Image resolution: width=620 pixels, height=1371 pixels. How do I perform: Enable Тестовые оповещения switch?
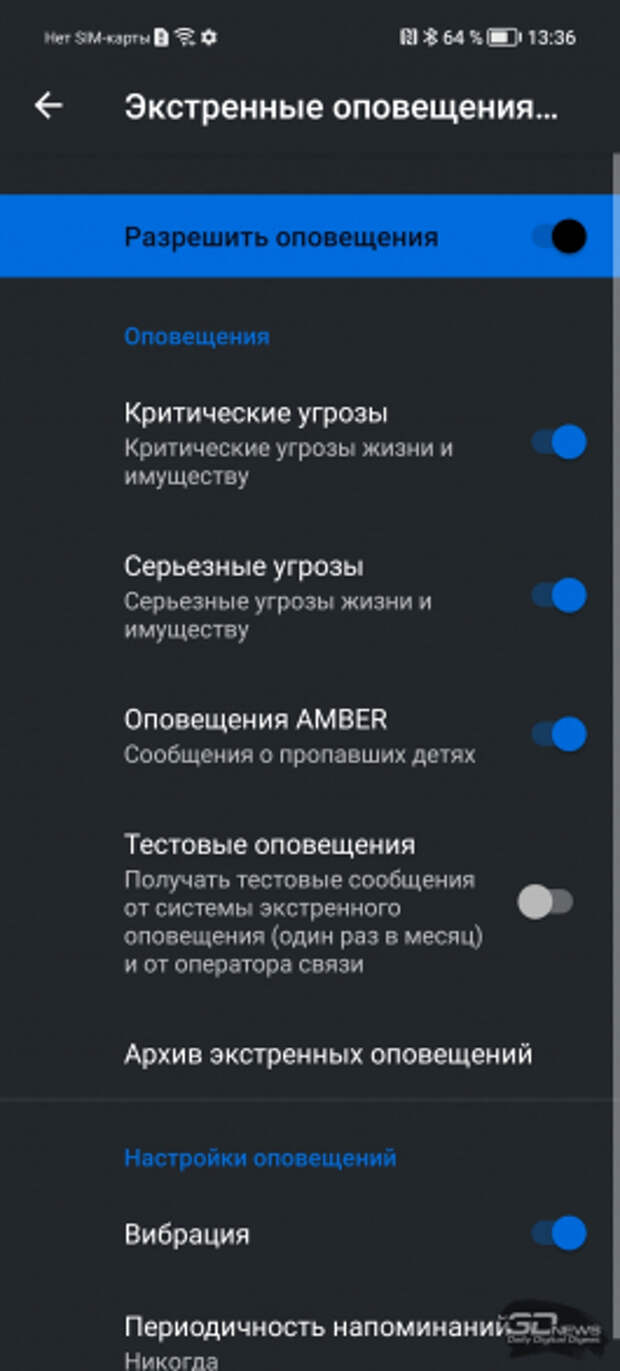545,902
